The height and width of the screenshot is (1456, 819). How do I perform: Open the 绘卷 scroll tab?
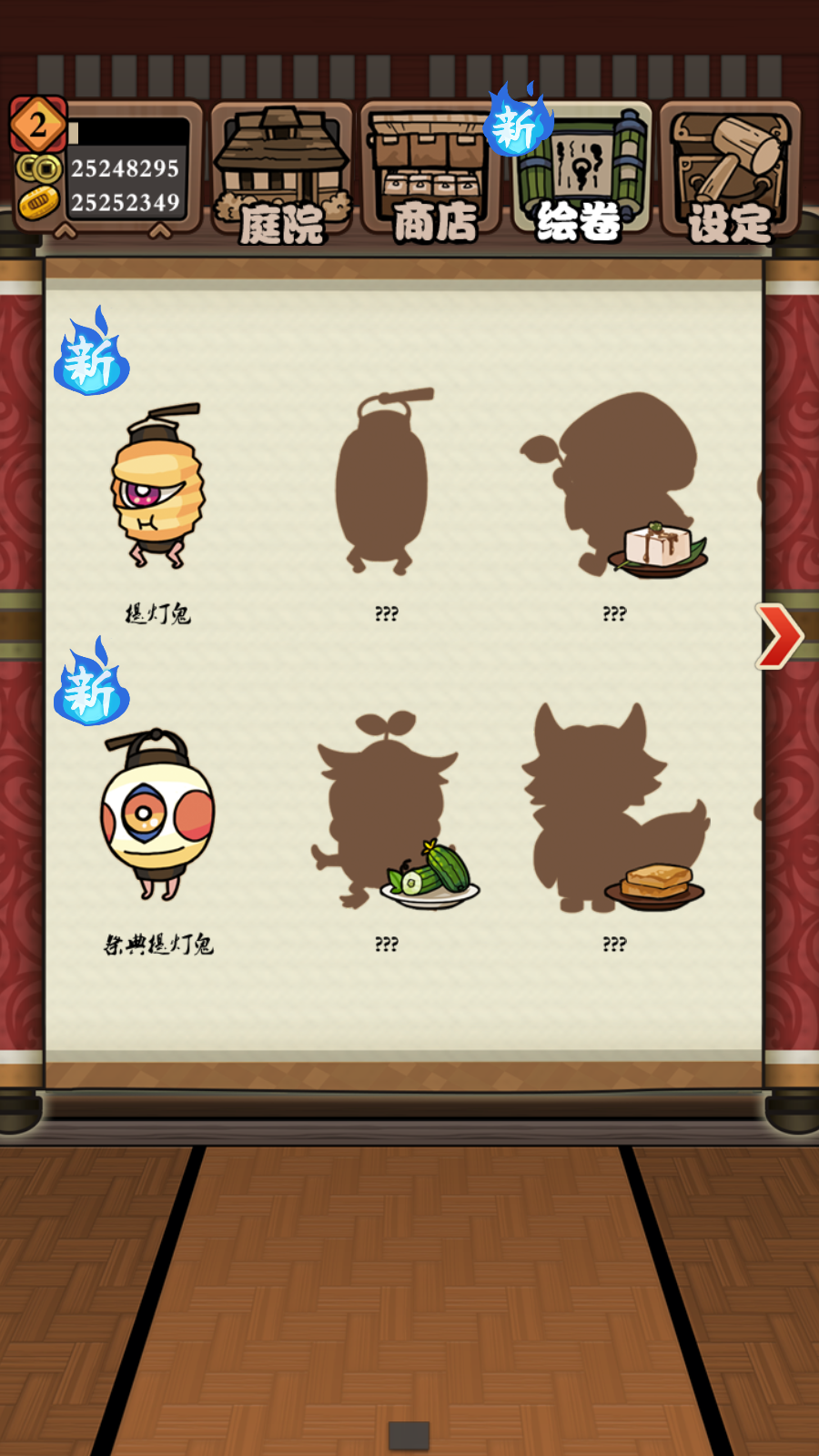pyautogui.click(x=581, y=173)
